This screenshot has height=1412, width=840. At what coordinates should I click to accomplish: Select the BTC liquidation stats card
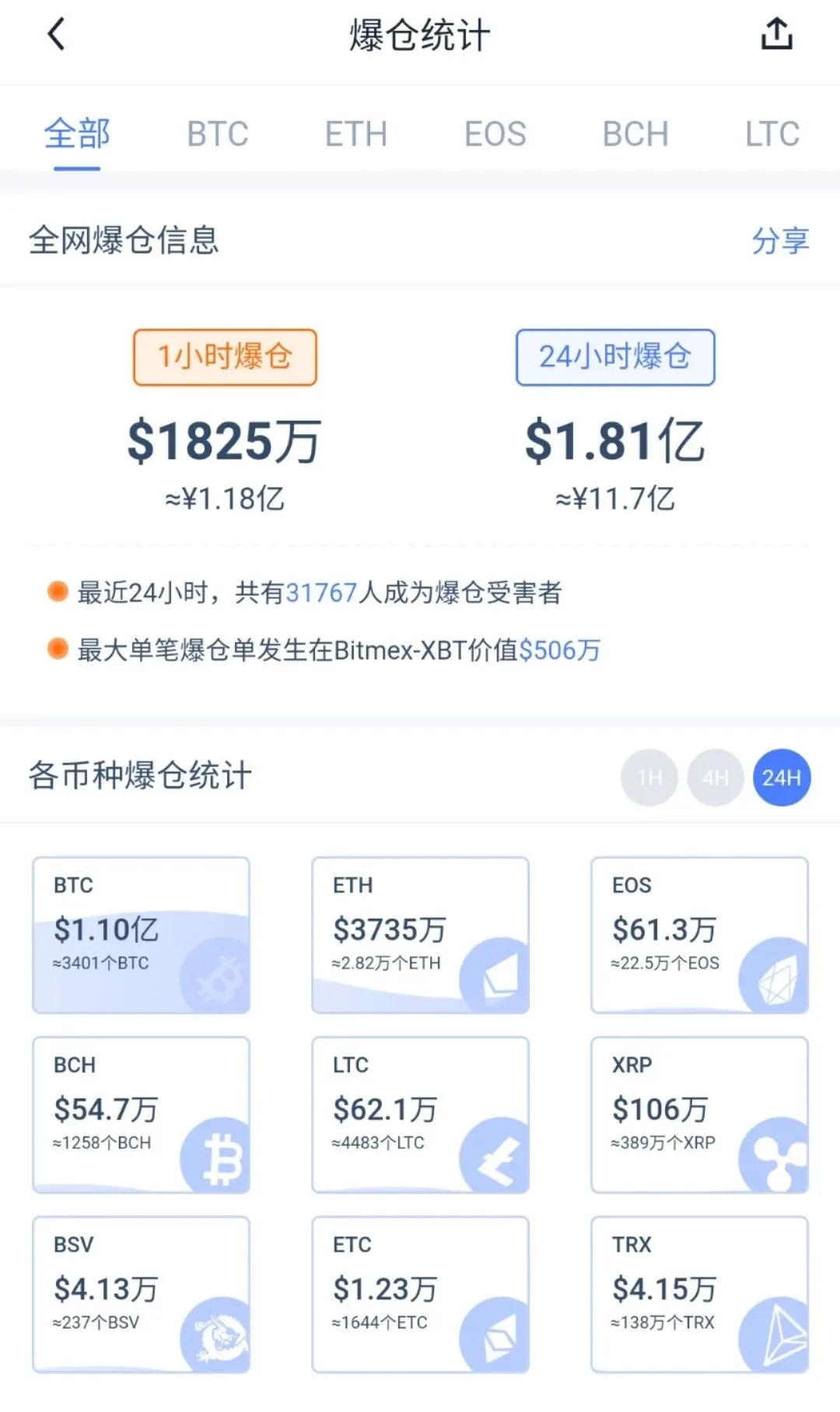(142, 934)
